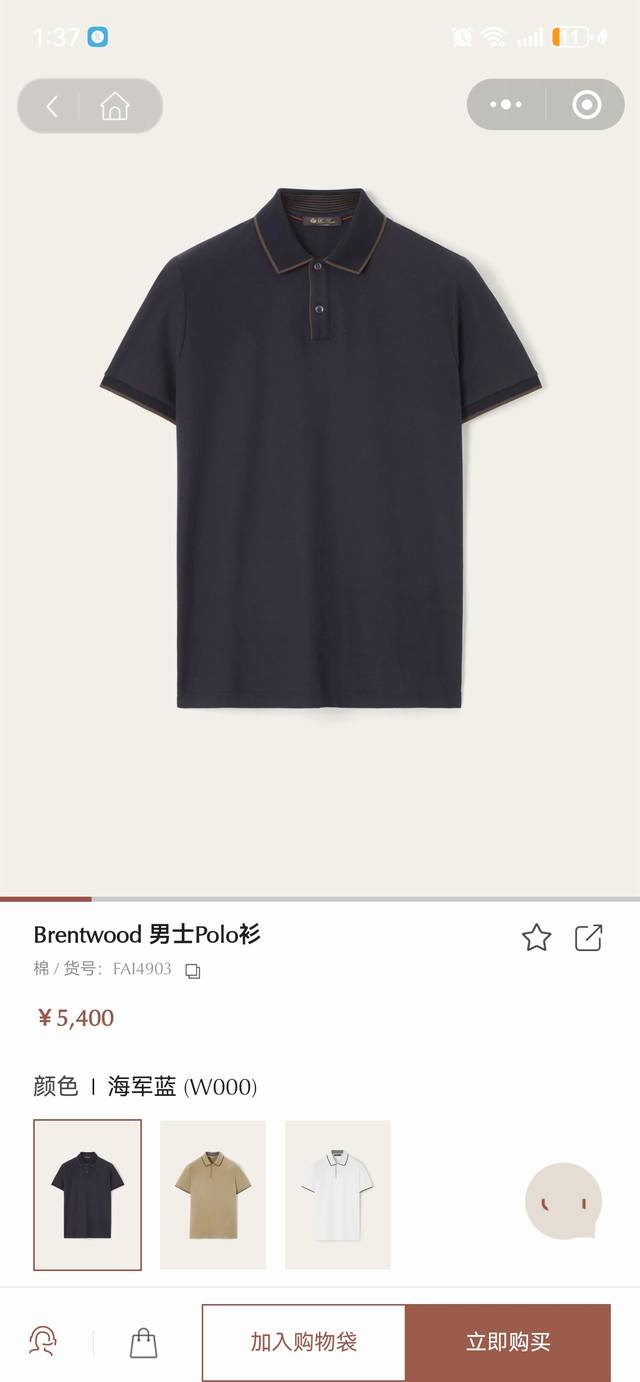The image size is (640, 1382).
Task: Open the shopping bag
Action: (x=144, y=1342)
